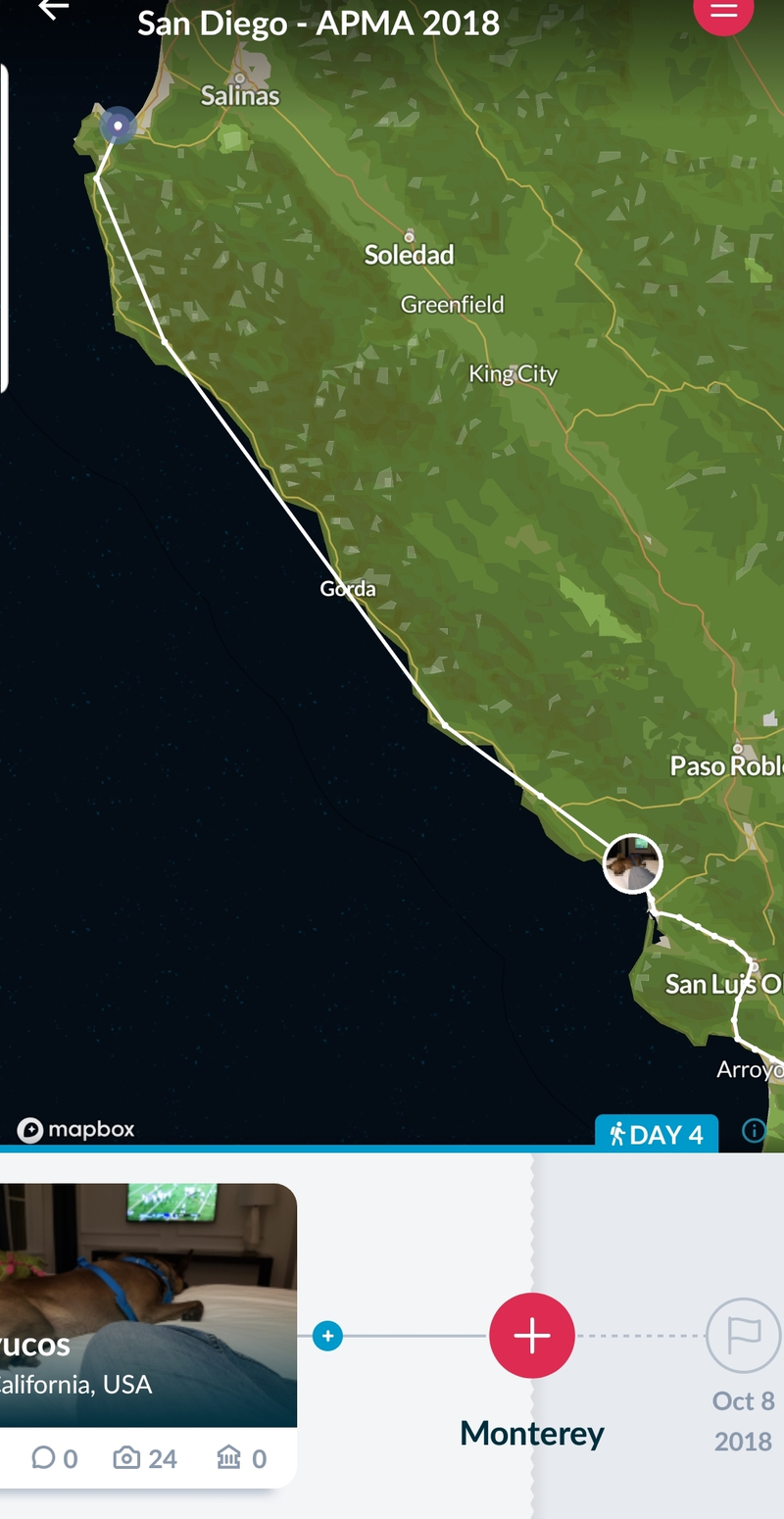Screen dimensions: 784x1519
Task: View the 24 photos of this step
Action: point(145,1458)
